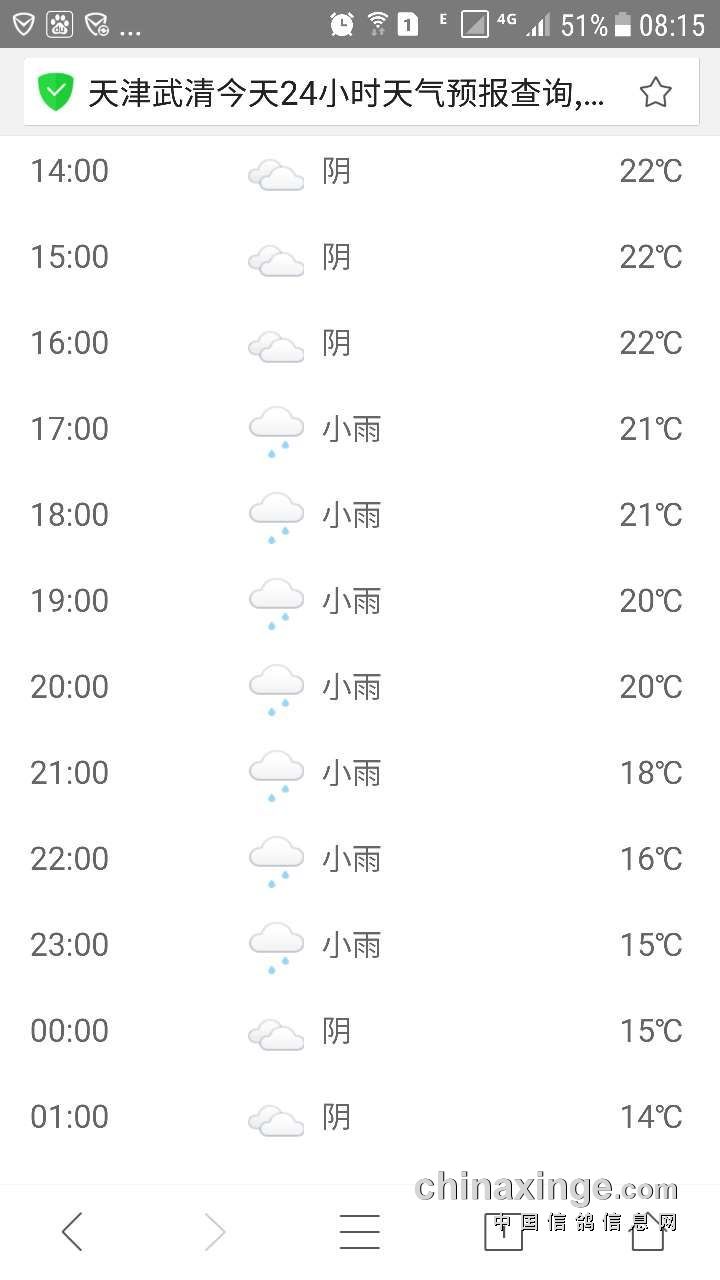Go forward to the next page

[x=215, y=1232]
